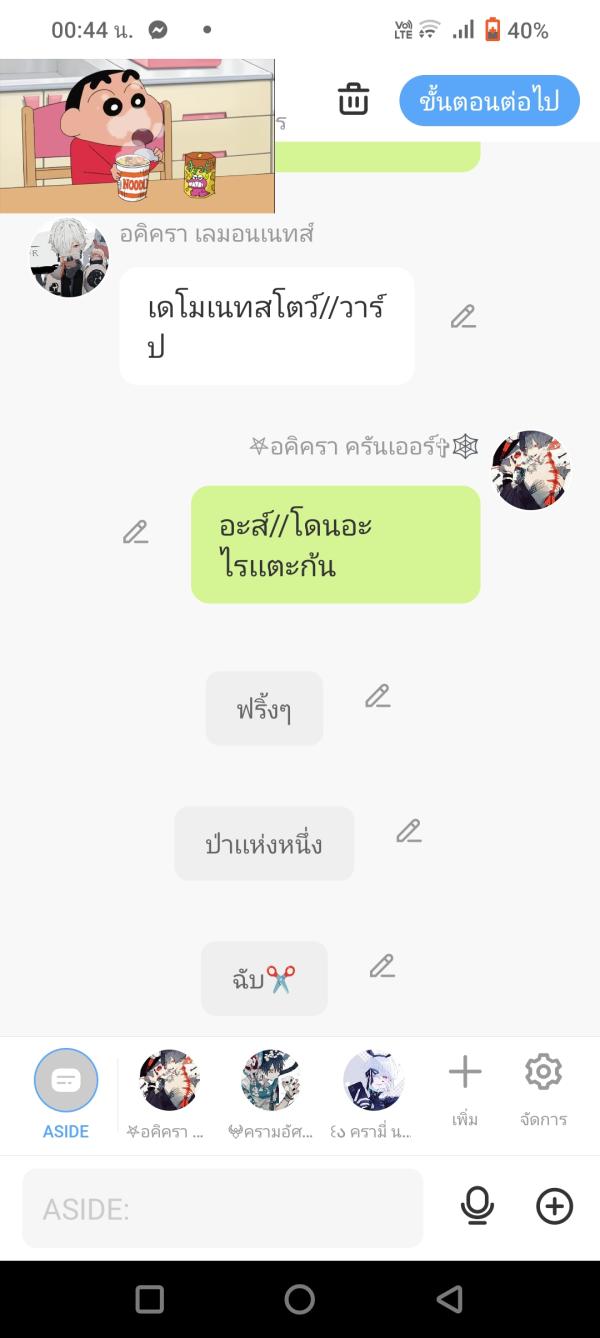This screenshot has width=600, height=1338.
Task: Tap the microphone icon
Action: pyautogui.click(x=477, y=1207)
